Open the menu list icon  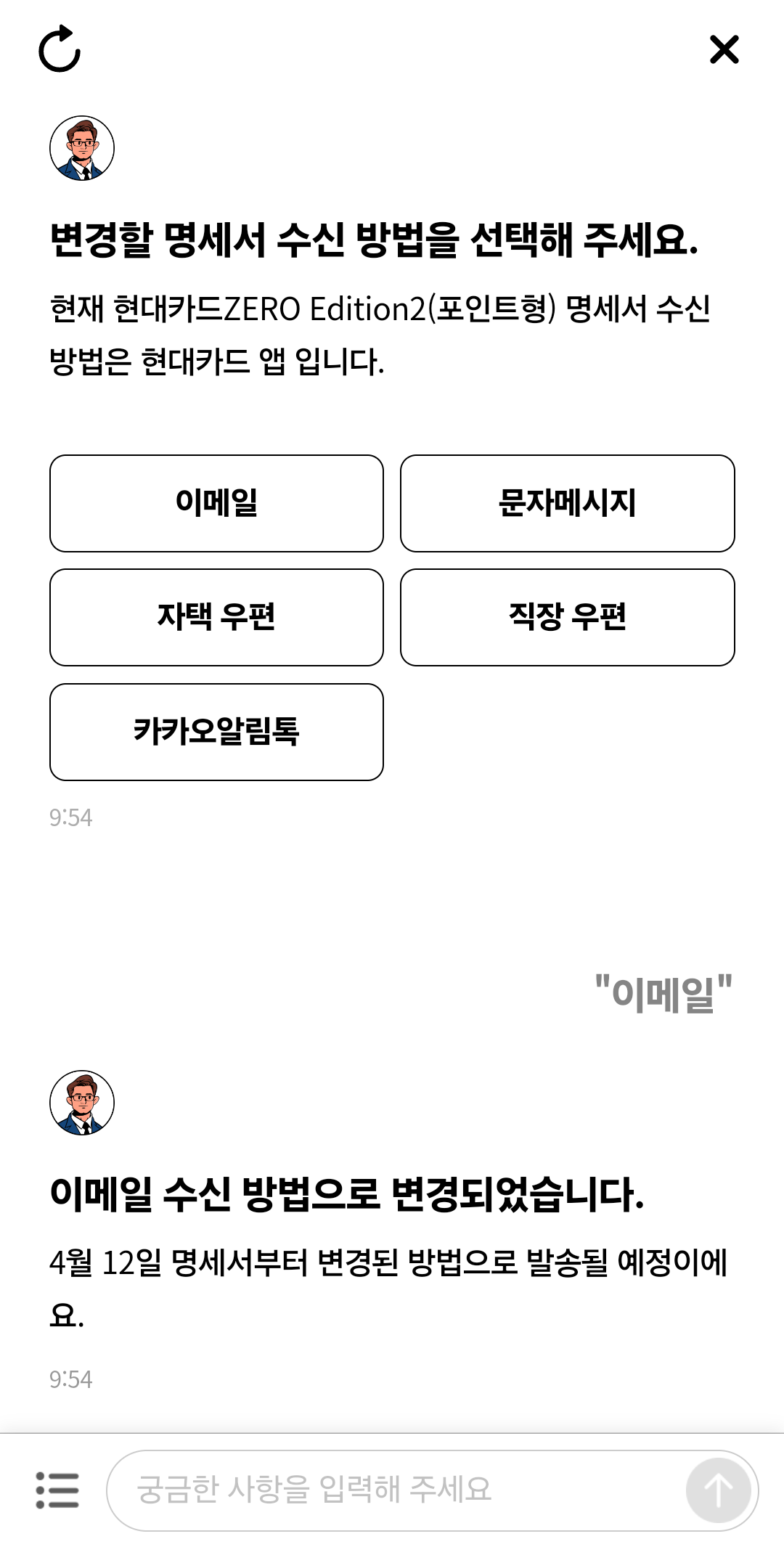coord(57,1490)
